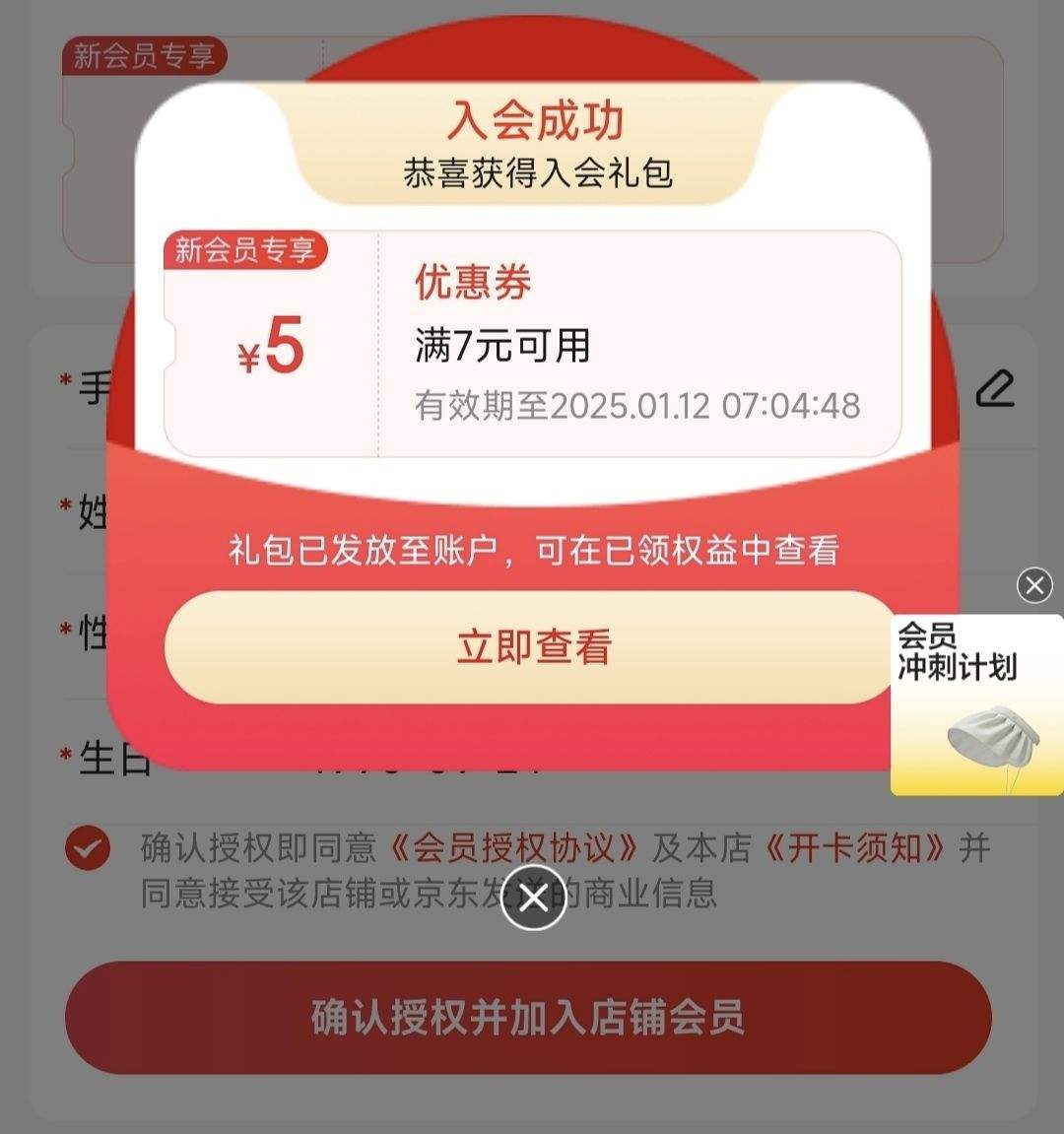View the 开卡须知 store notice link
1064x1134 pixels.
[856, 845]
